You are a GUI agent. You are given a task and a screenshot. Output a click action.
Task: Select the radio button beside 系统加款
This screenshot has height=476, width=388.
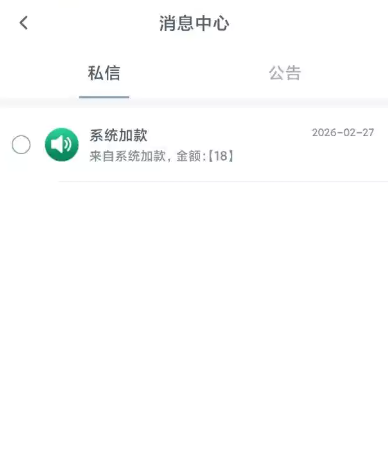(21, 145)
